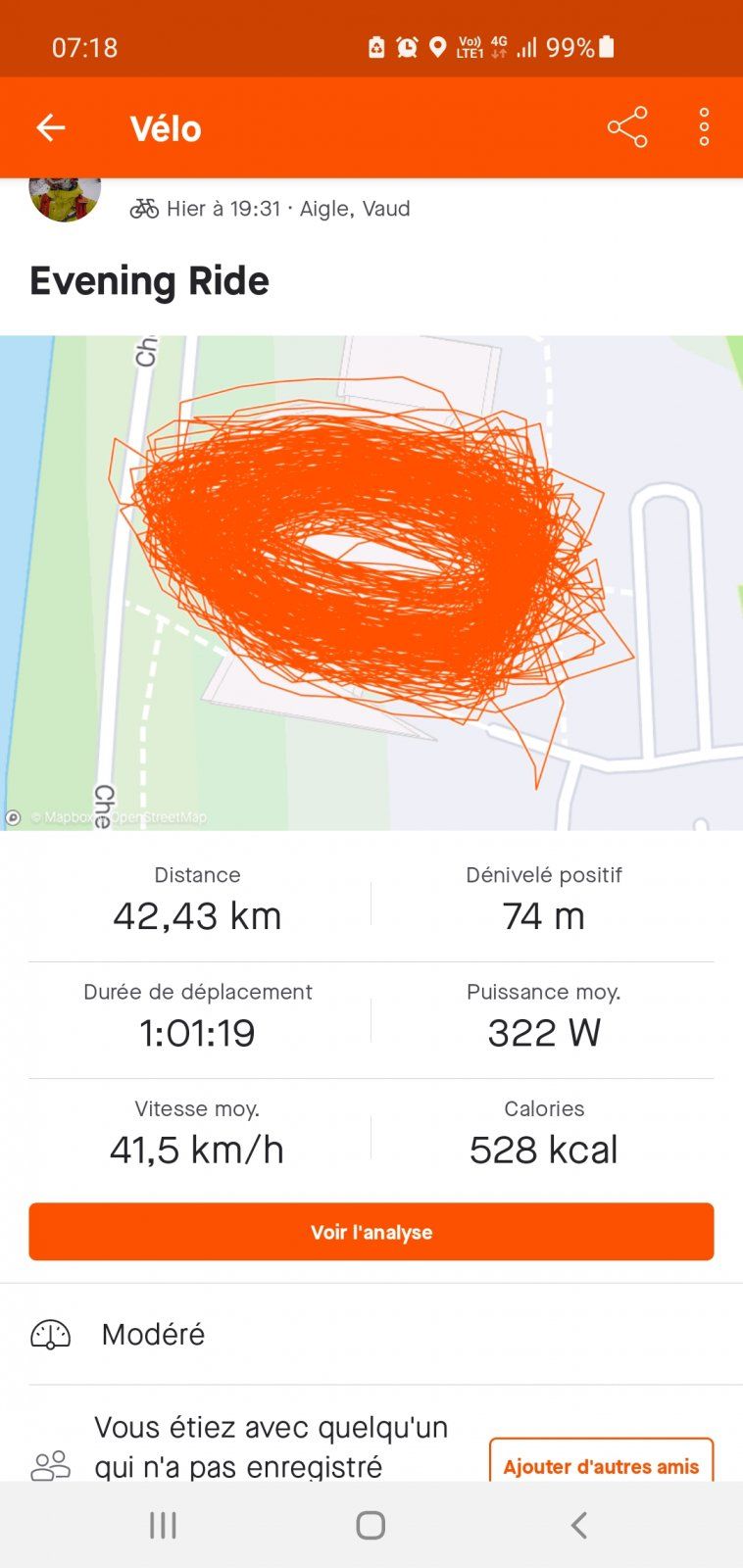Tap the Voir l'analyse button
The width and height of the screenshot is (743, 1568).
pos(371,1232)
